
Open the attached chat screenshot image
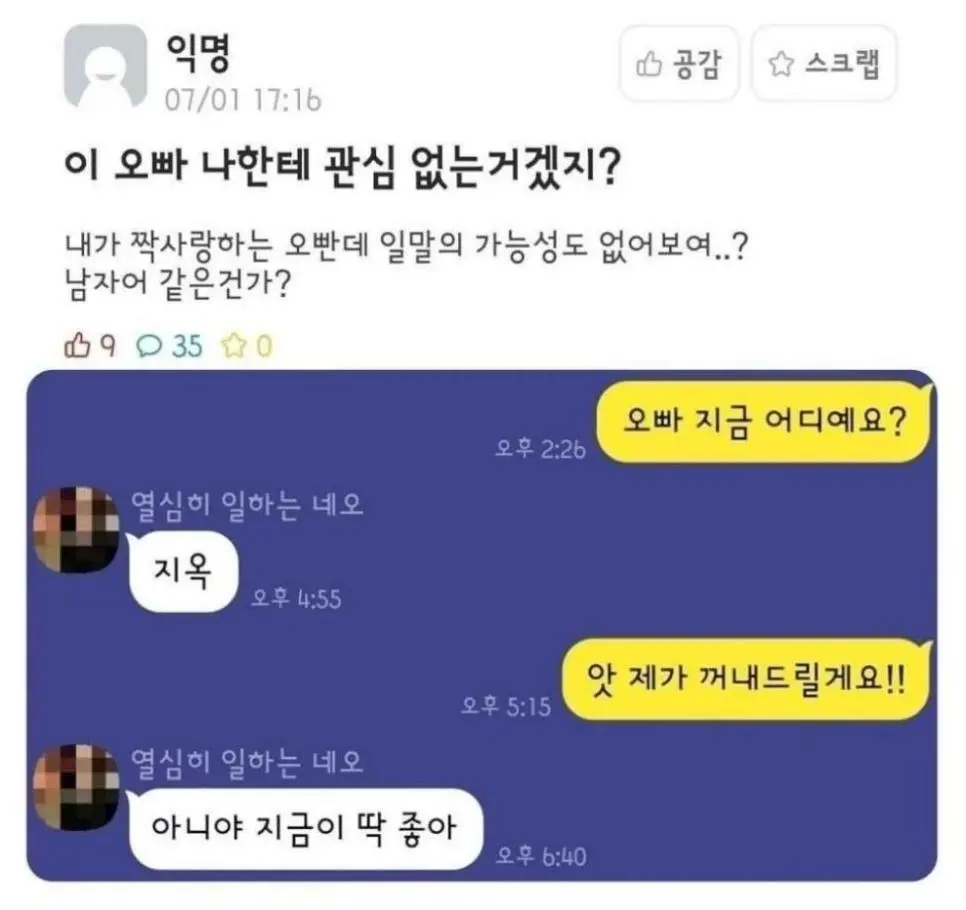click(x=482, y=625)
